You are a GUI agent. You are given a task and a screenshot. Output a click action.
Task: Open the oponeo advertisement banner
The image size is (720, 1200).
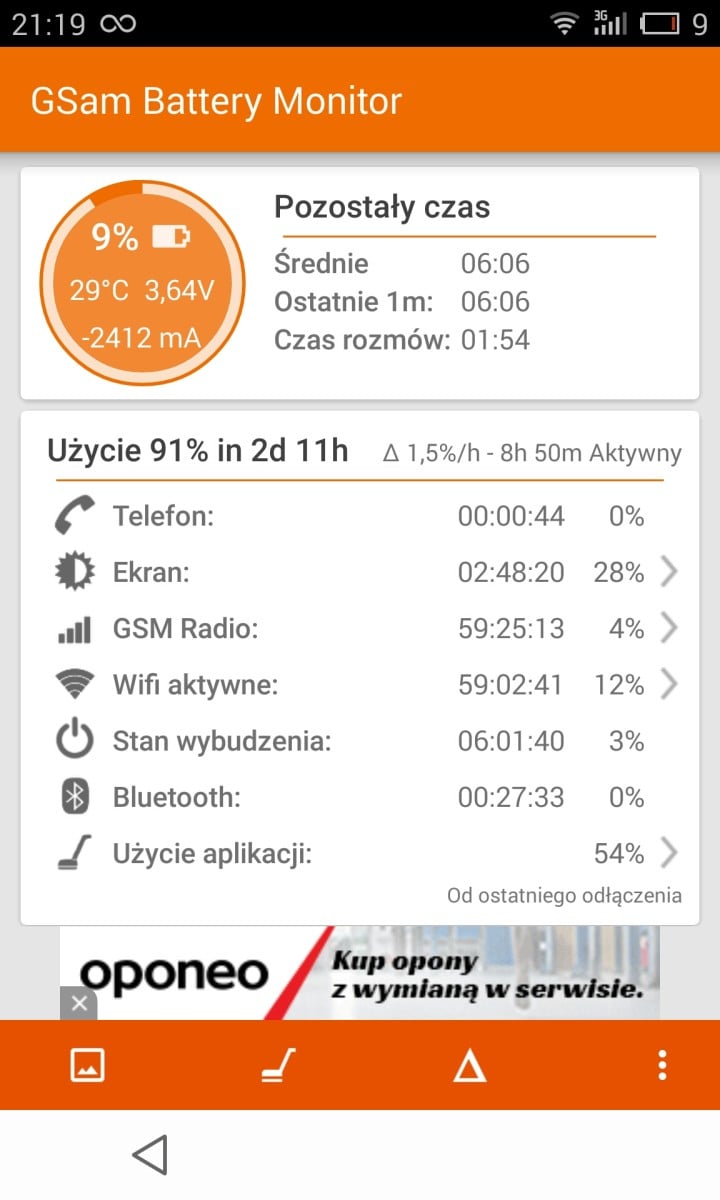click(x=360, y=973)
